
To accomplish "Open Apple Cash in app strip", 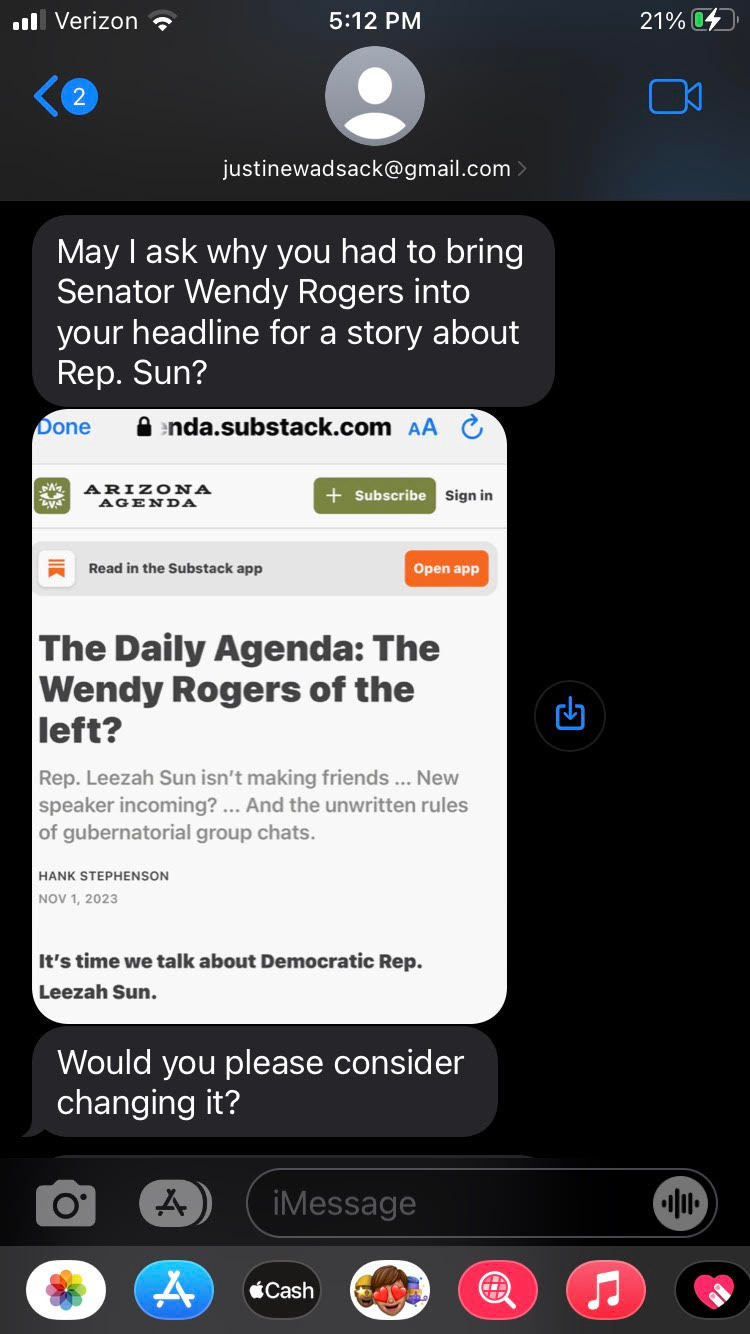I will click(282, 1291).
